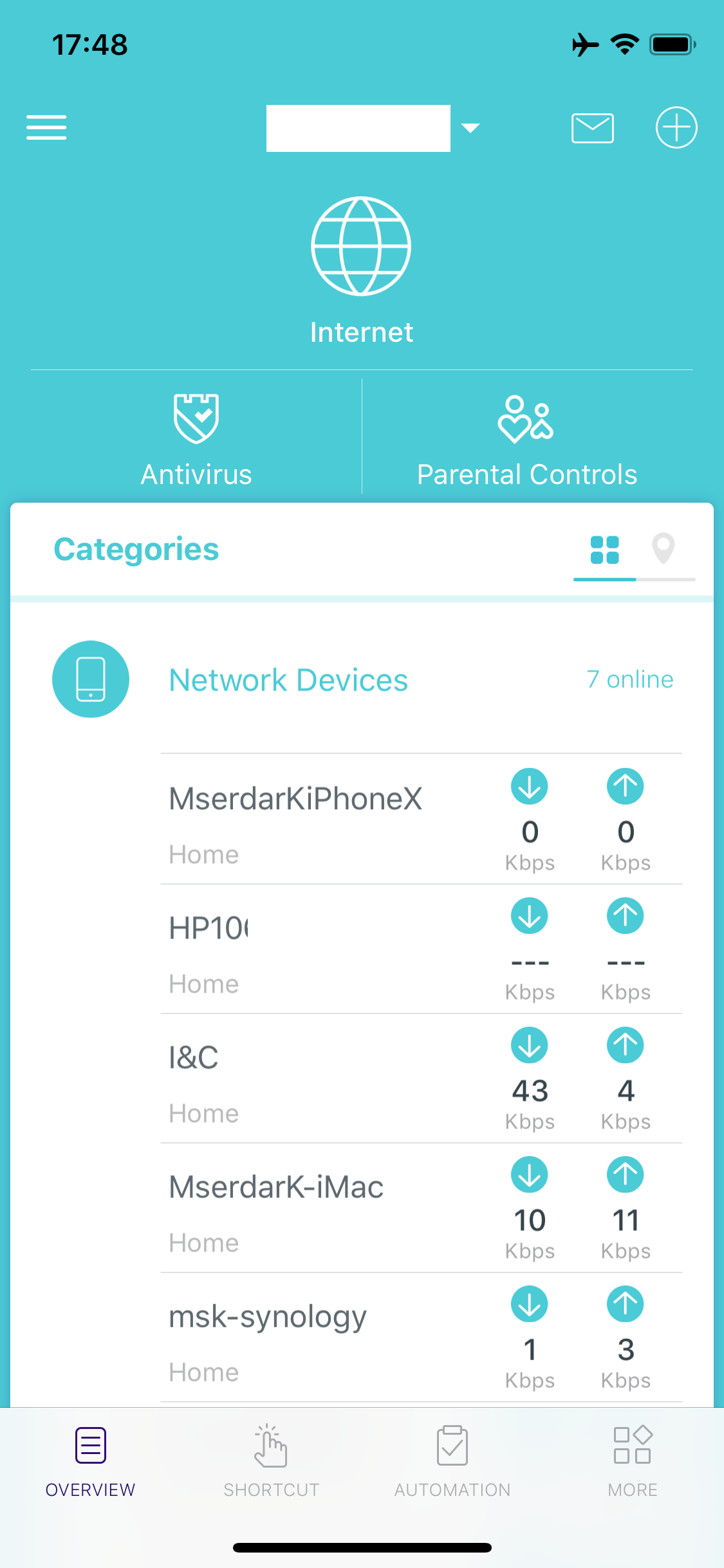Viewport: 724px width, 1568px height.
Task: Switch to location pin view
Action: 663,550
